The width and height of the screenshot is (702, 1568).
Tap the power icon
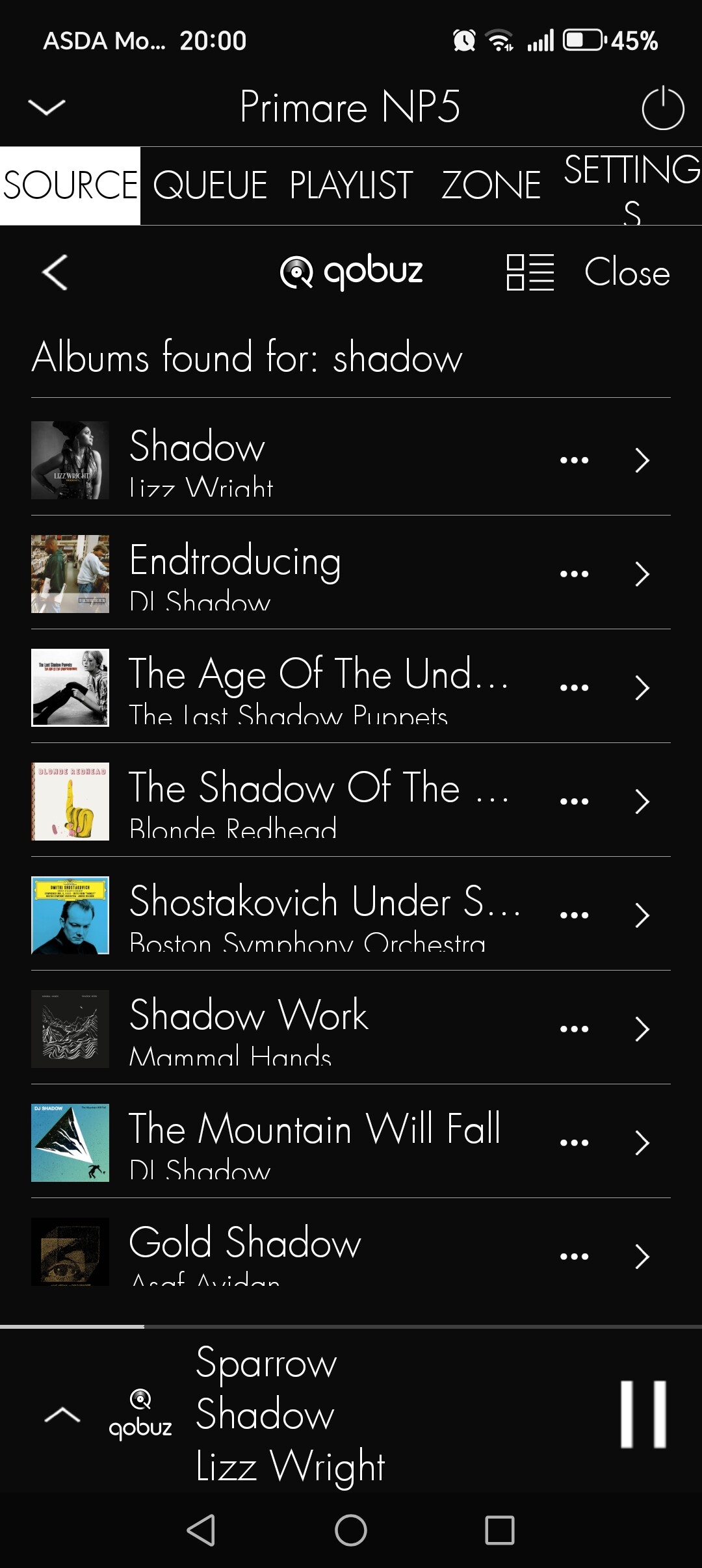pos(662,108)
